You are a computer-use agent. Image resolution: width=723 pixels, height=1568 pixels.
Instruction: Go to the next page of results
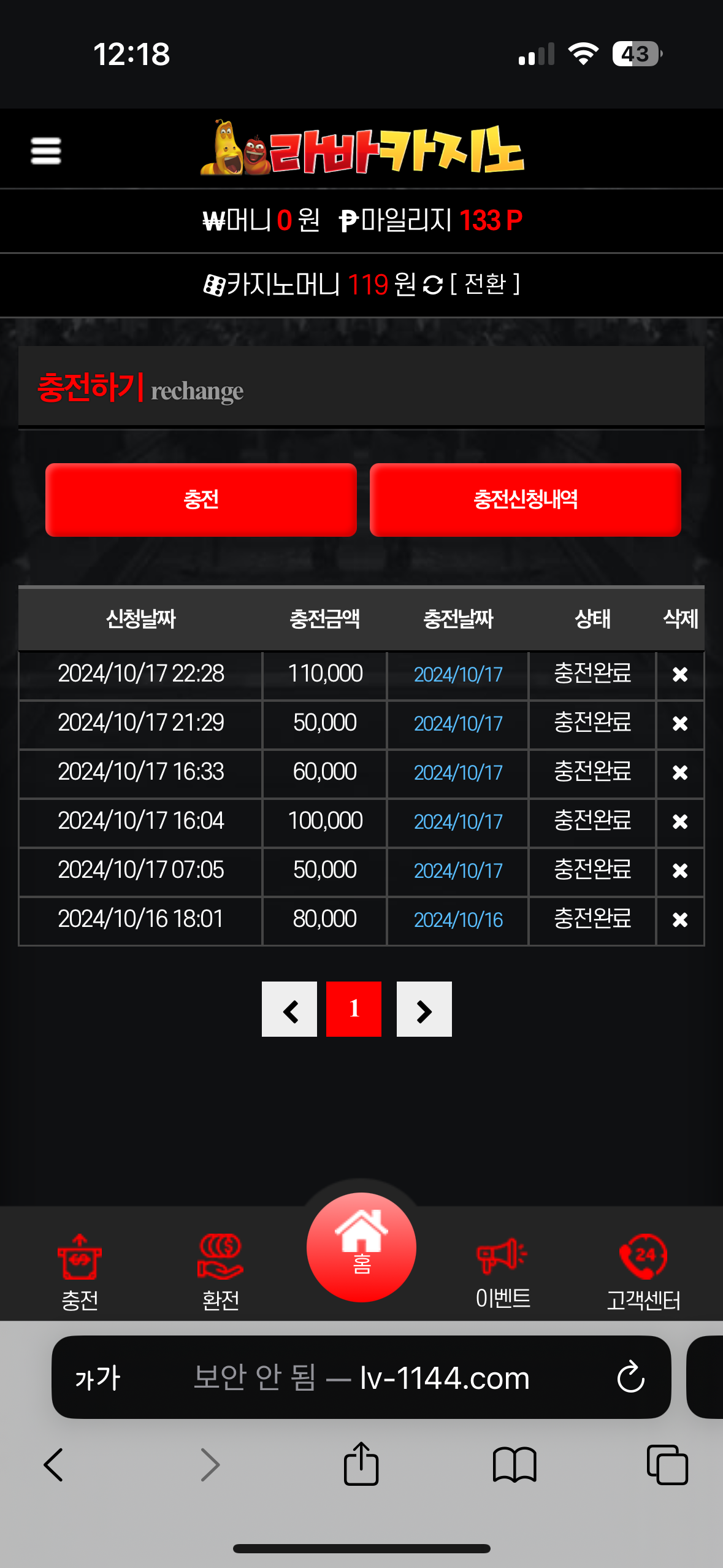(424, 1009)
